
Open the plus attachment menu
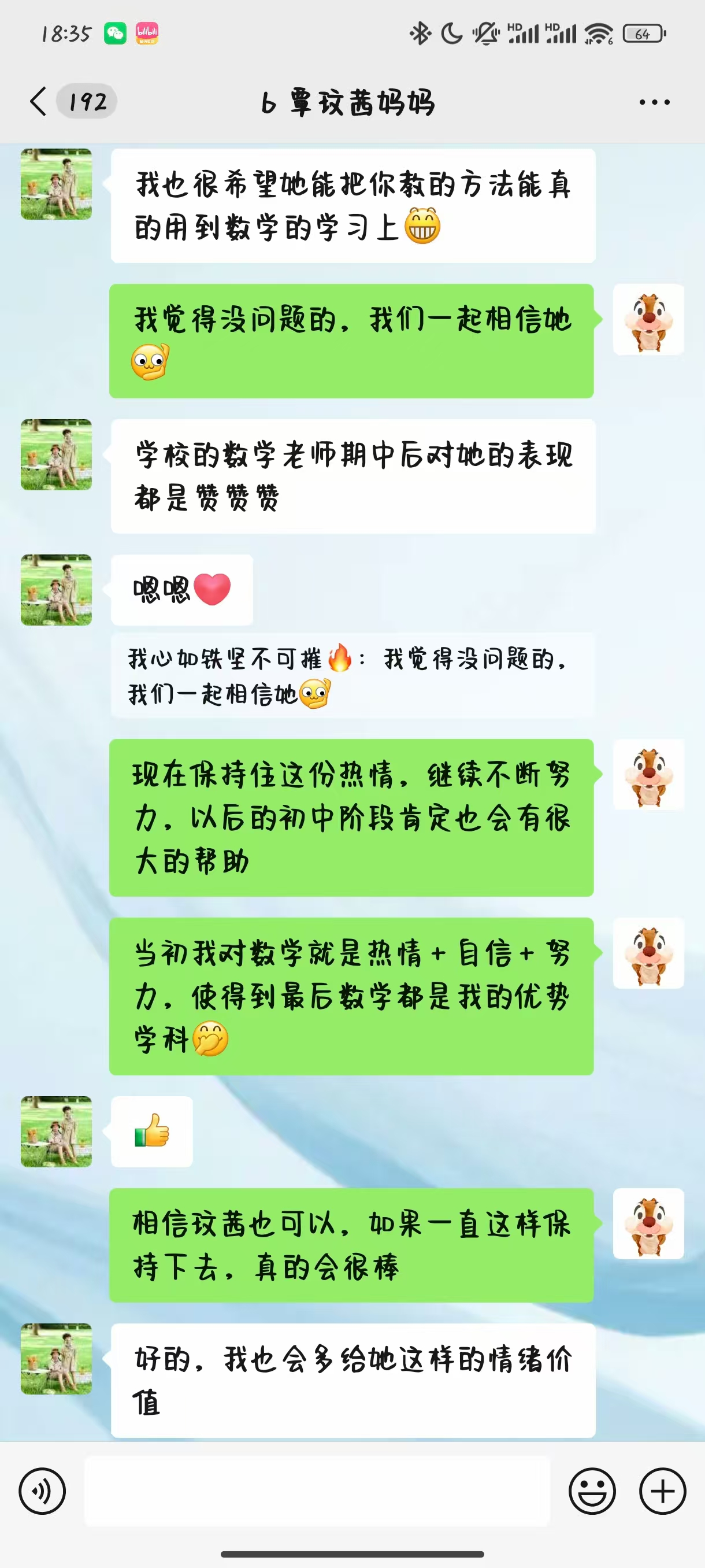click(x=662, y=1491)
